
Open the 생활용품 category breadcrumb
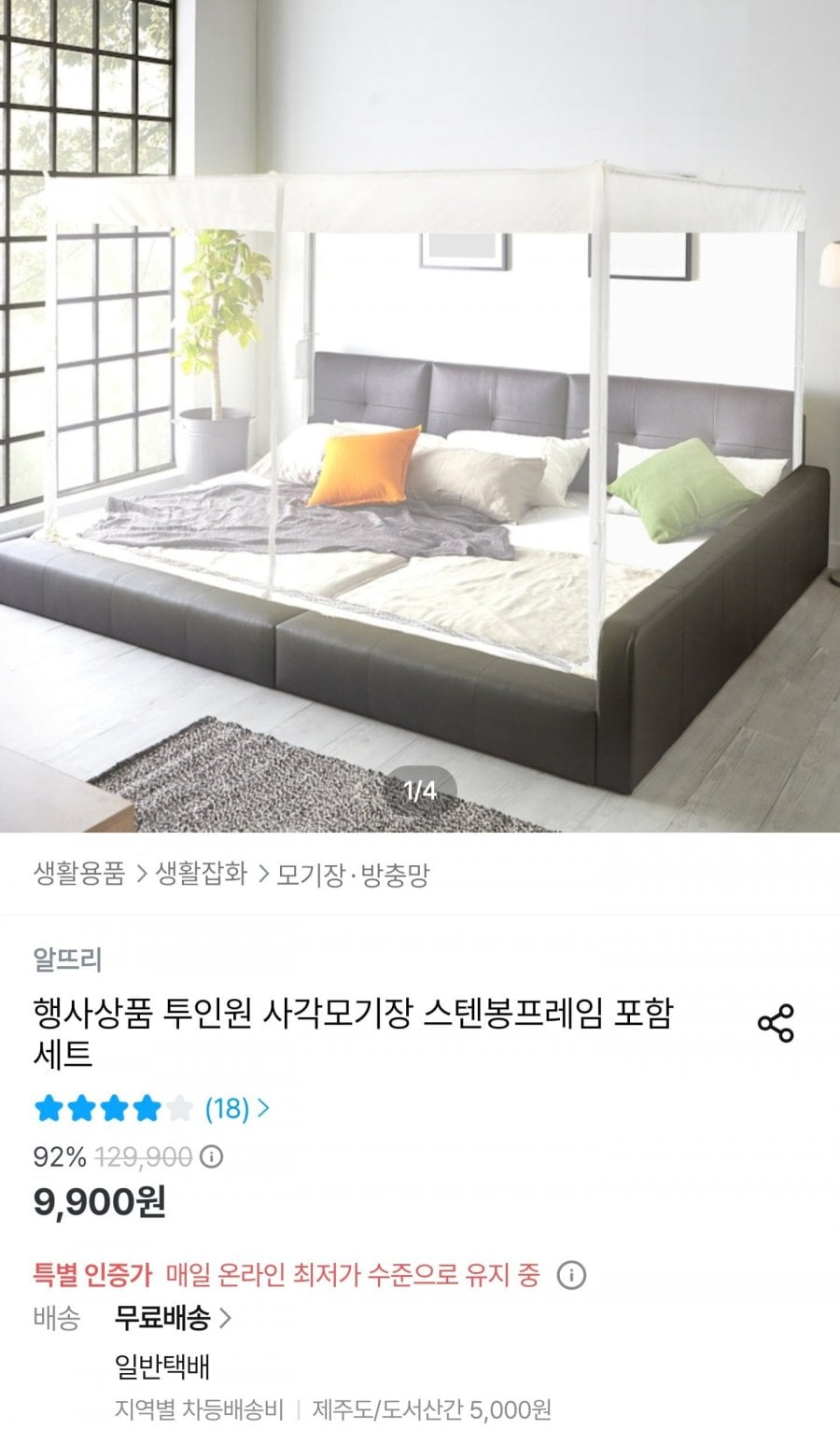point(79,874)
